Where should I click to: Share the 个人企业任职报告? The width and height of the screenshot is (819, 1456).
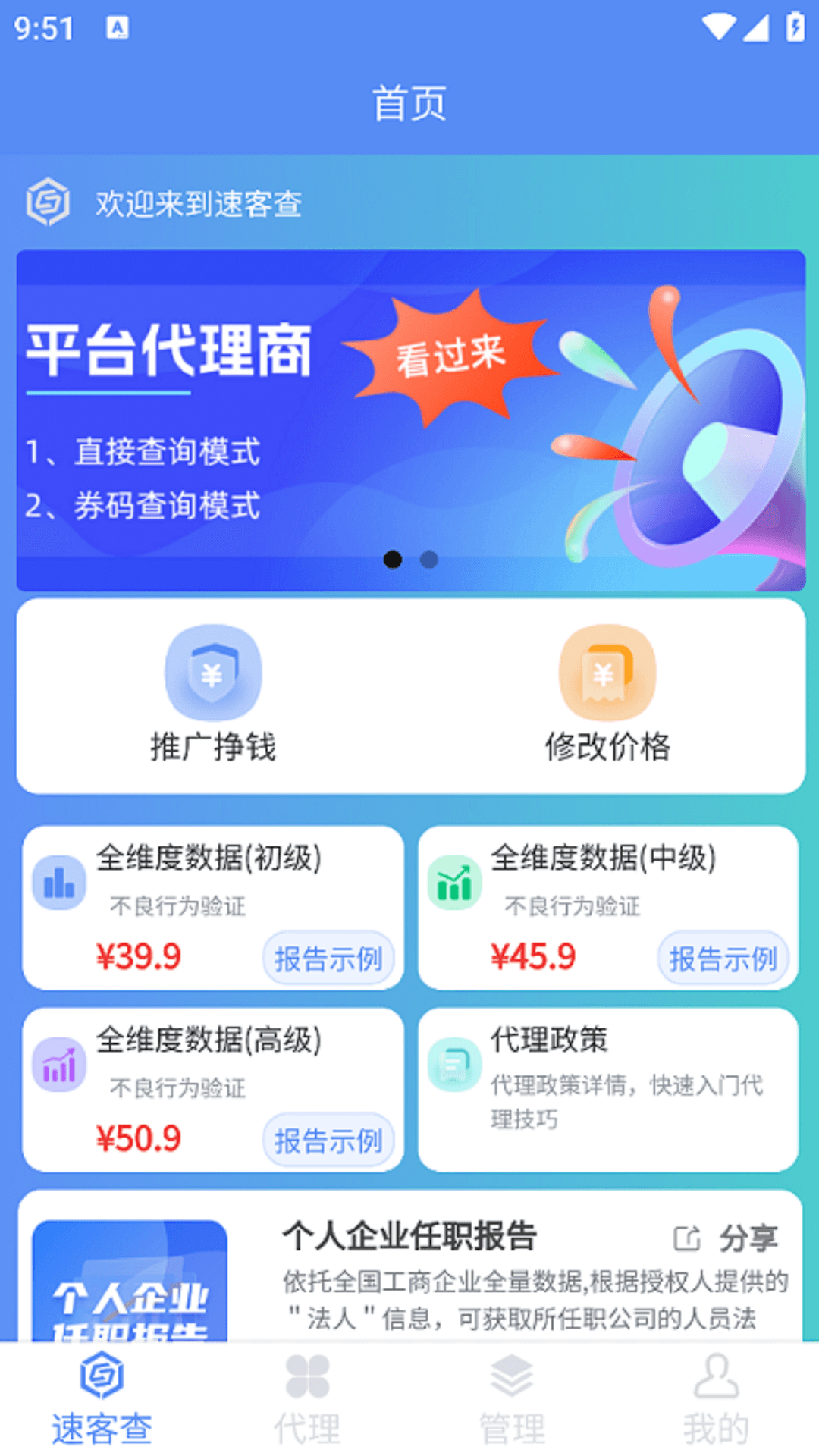tap(726, 1238)
